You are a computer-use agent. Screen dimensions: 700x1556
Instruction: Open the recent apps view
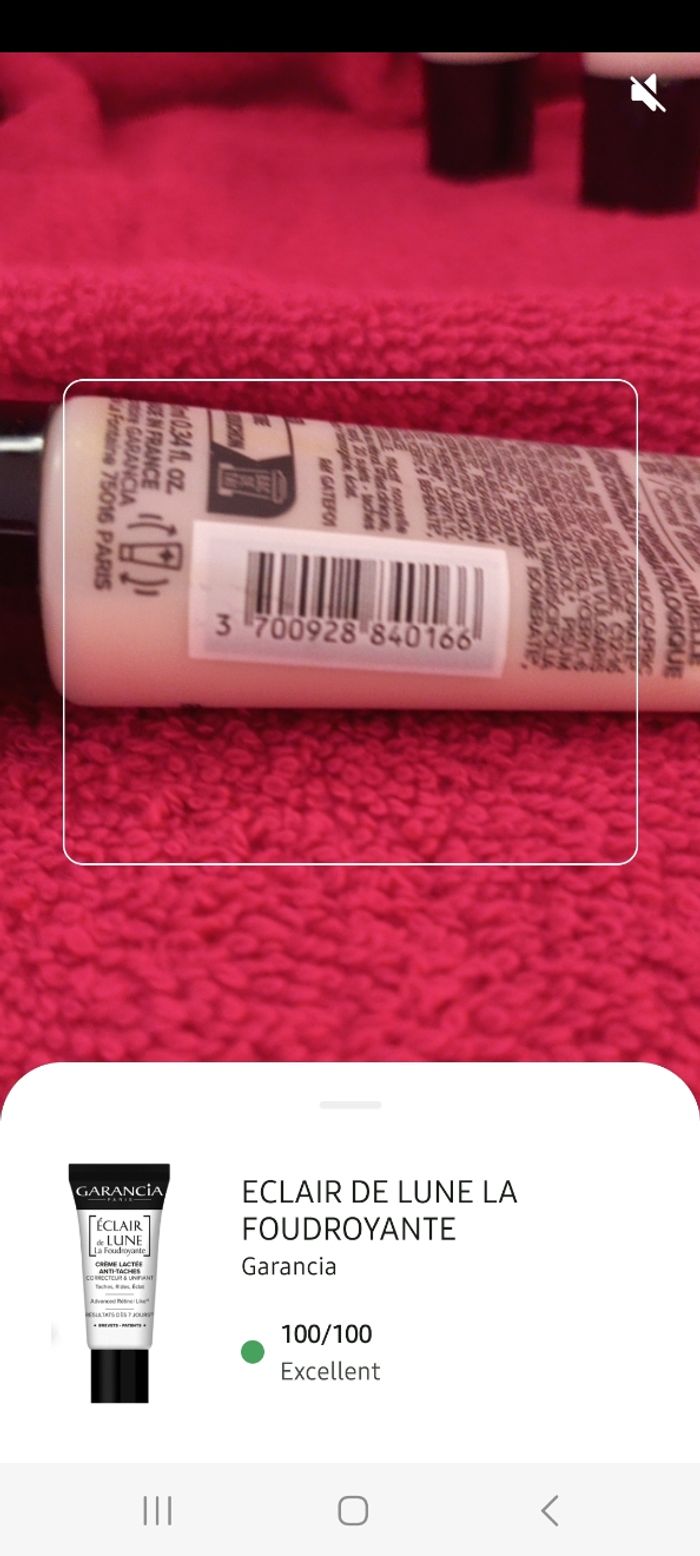pos(157,1510)
